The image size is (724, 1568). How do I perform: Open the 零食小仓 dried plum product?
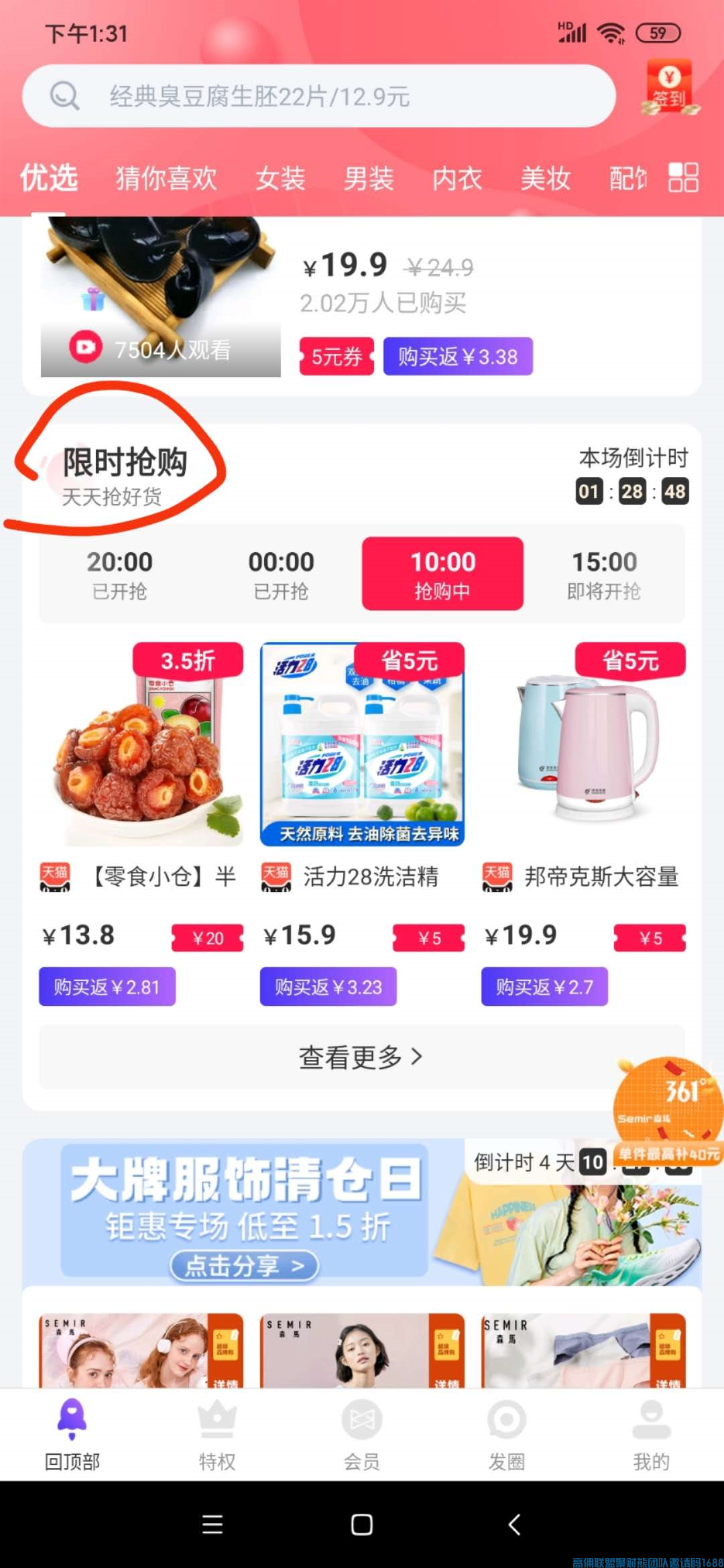(141, 744)
